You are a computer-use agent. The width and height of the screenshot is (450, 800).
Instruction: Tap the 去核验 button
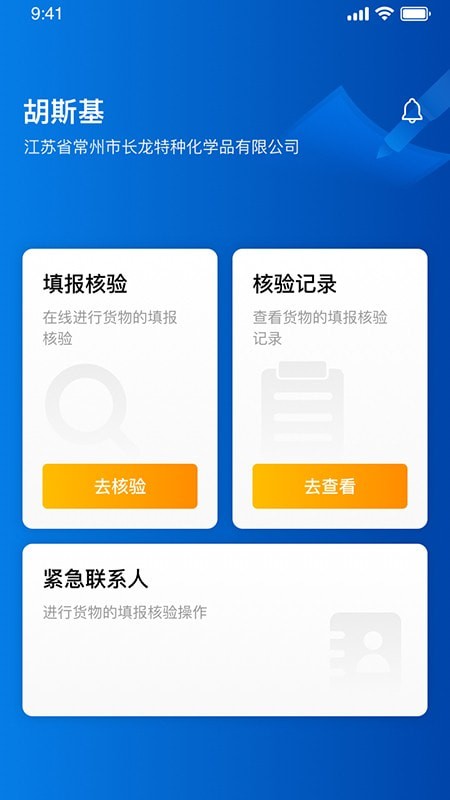(120, 486)
